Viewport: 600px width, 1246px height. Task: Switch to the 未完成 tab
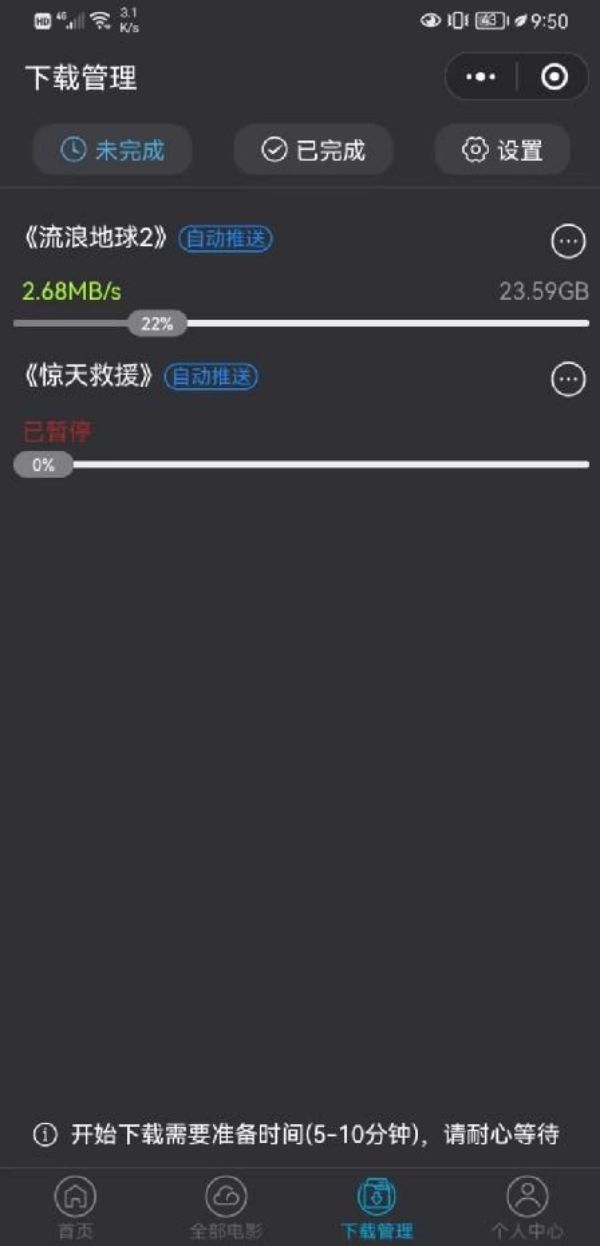pyautogui.click(x=112, y=150)
